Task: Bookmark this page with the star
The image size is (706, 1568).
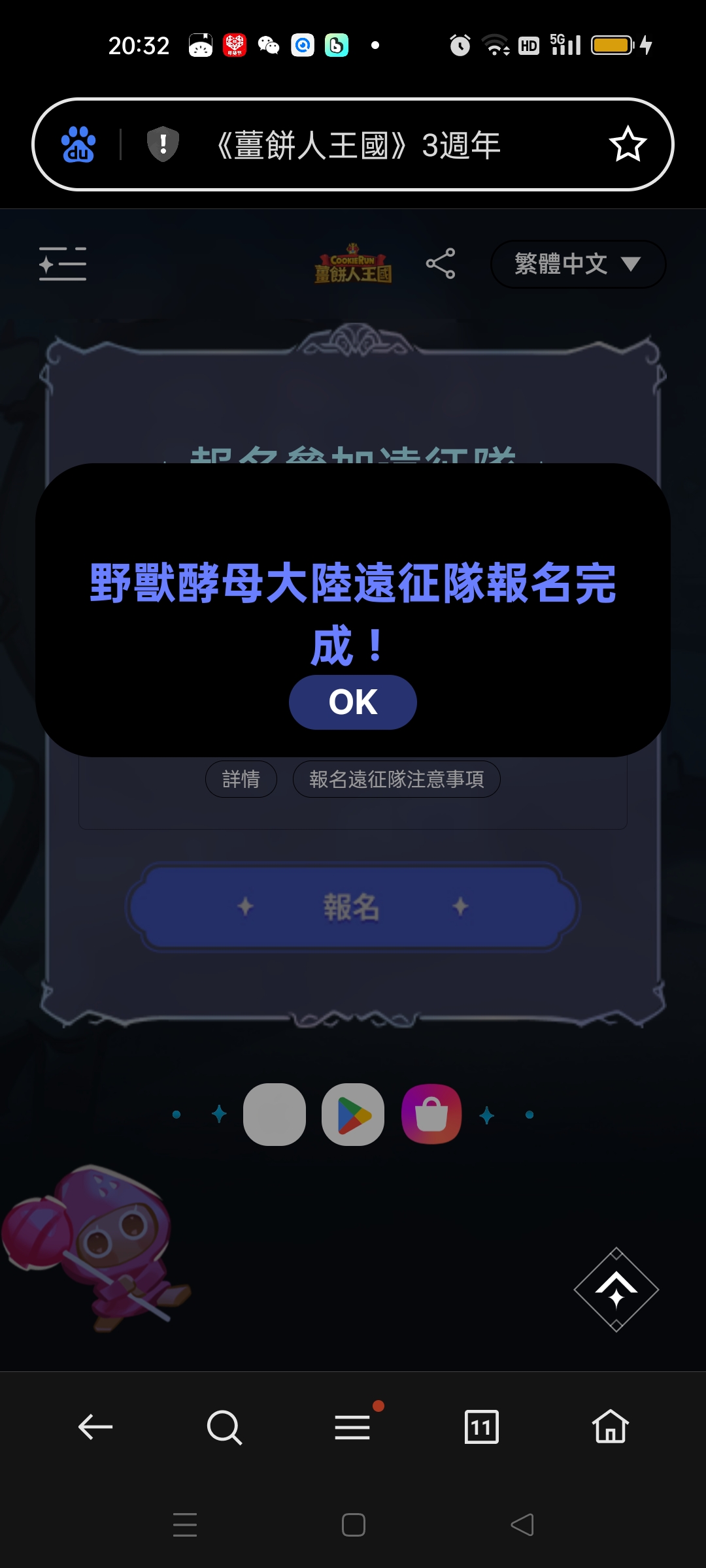Action: (x=628, y=144)
